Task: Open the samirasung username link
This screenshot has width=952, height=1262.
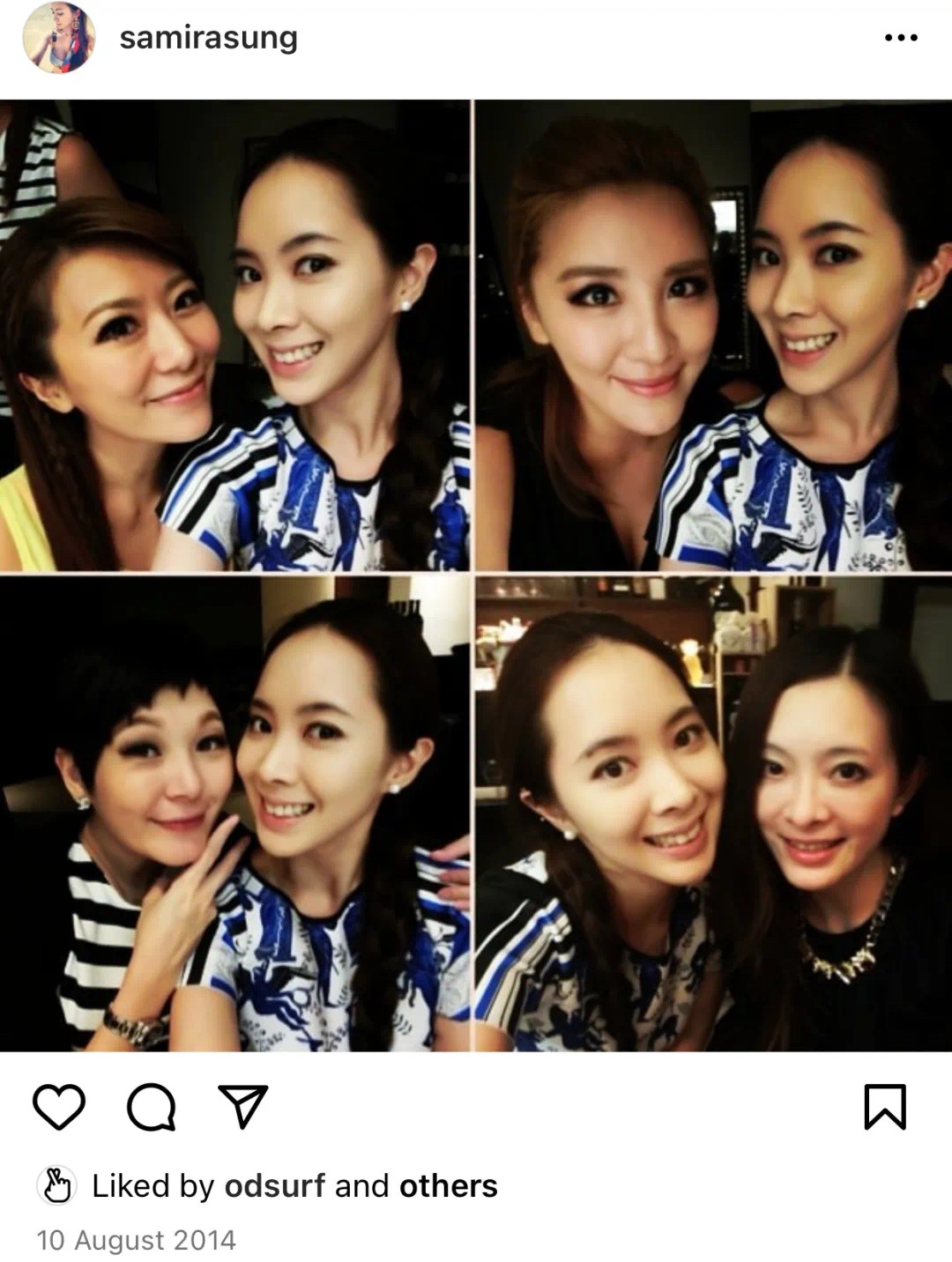Action: coord(208,38)
